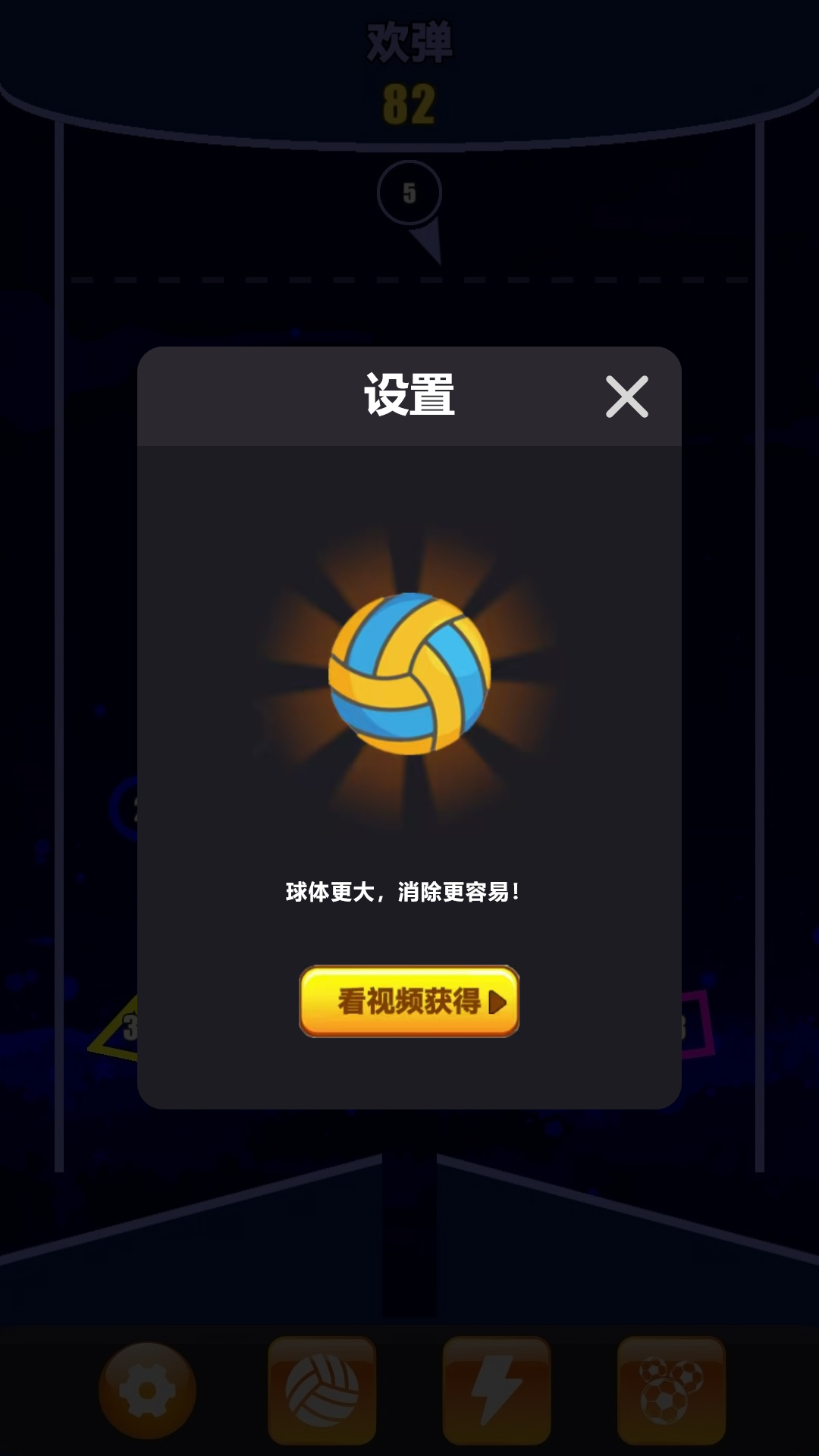Tap the circled number 5 marker
The width and height of the screenshot is (819, 1456).
click(x=409, y=192)
